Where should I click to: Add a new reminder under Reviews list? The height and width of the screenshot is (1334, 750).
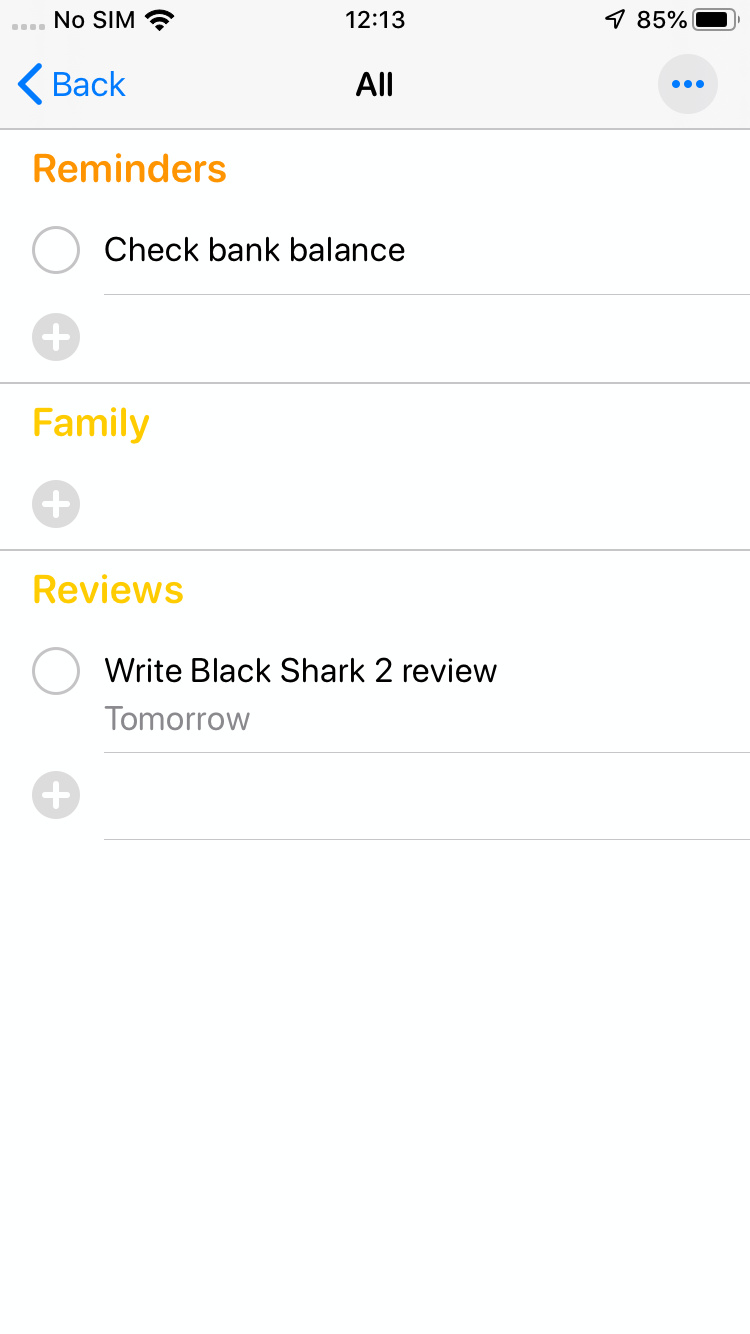click(x=56, y=795)
